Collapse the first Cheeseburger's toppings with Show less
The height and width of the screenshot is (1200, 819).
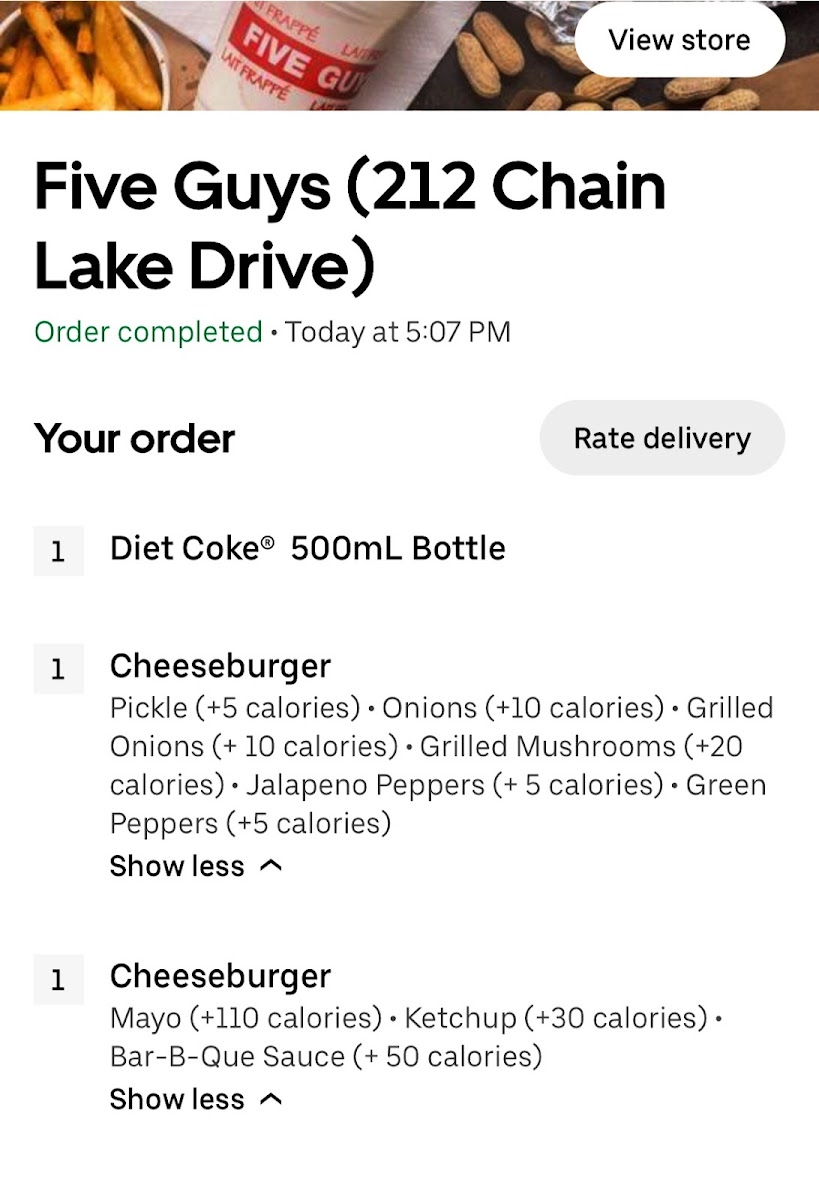coord(195,866)
